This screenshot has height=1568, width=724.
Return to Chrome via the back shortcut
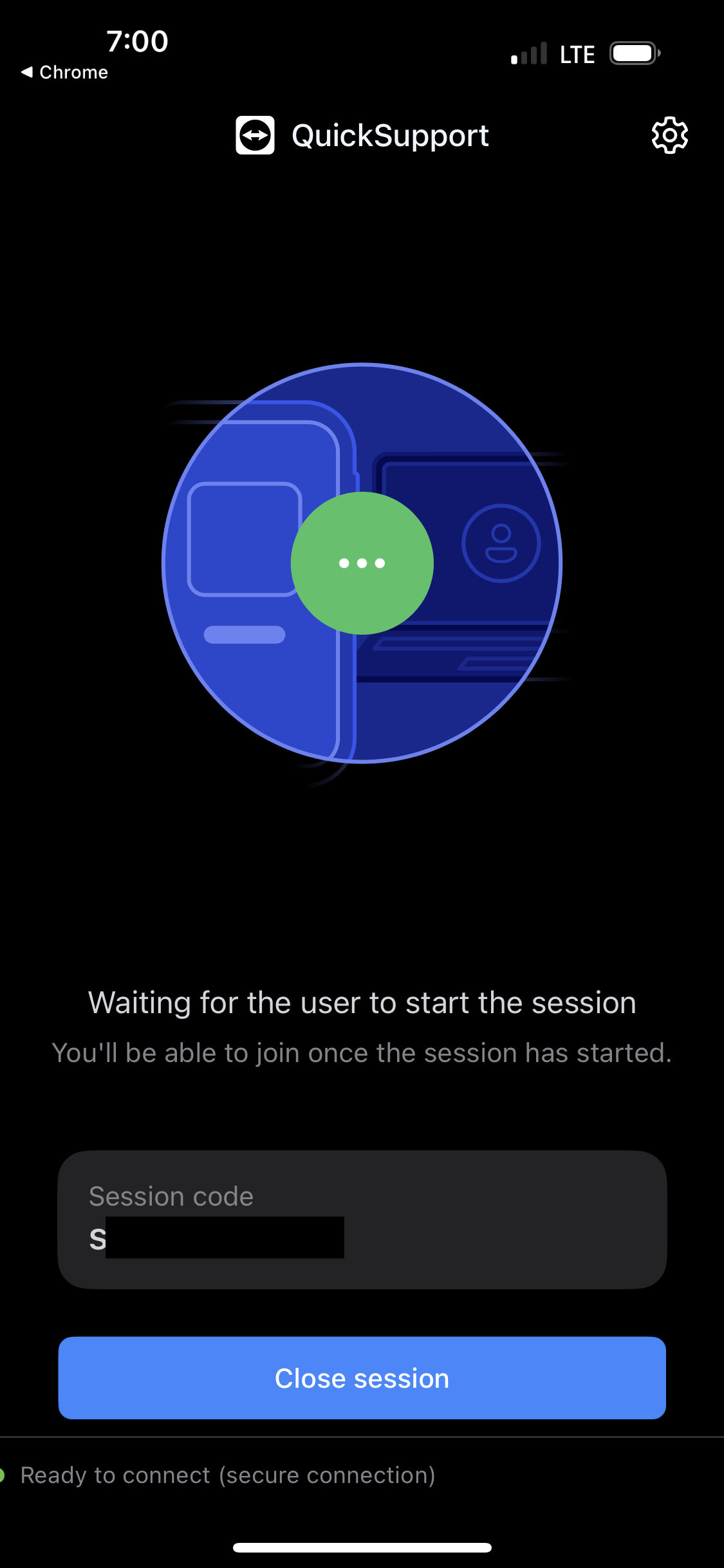coord(63,72)
